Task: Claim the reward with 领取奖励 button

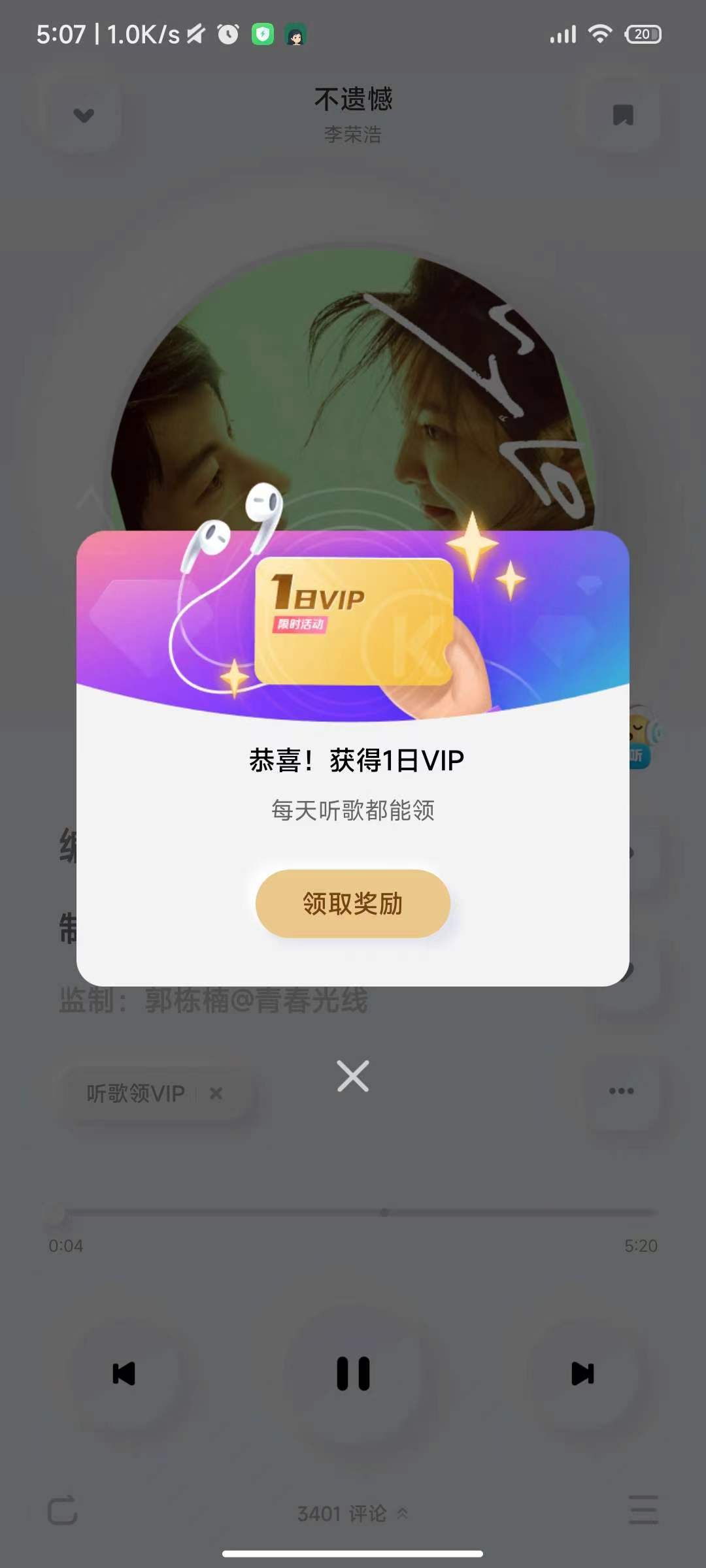Action: coord(352,904)
